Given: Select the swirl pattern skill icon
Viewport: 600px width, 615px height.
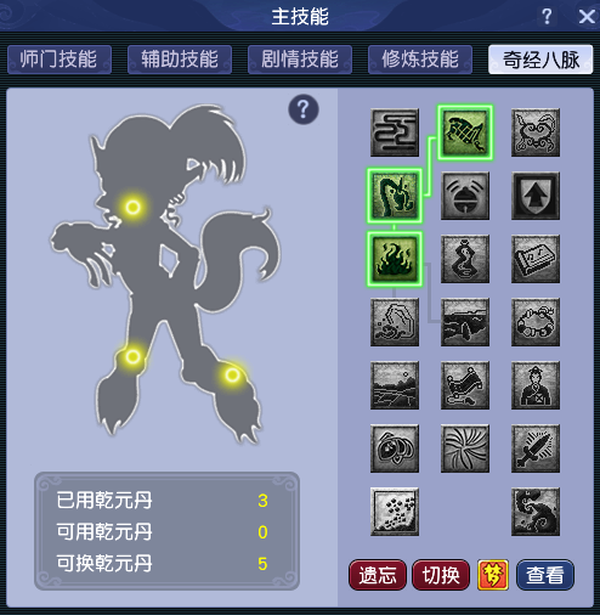Looking at the screenshot, I should click(465, 447).
